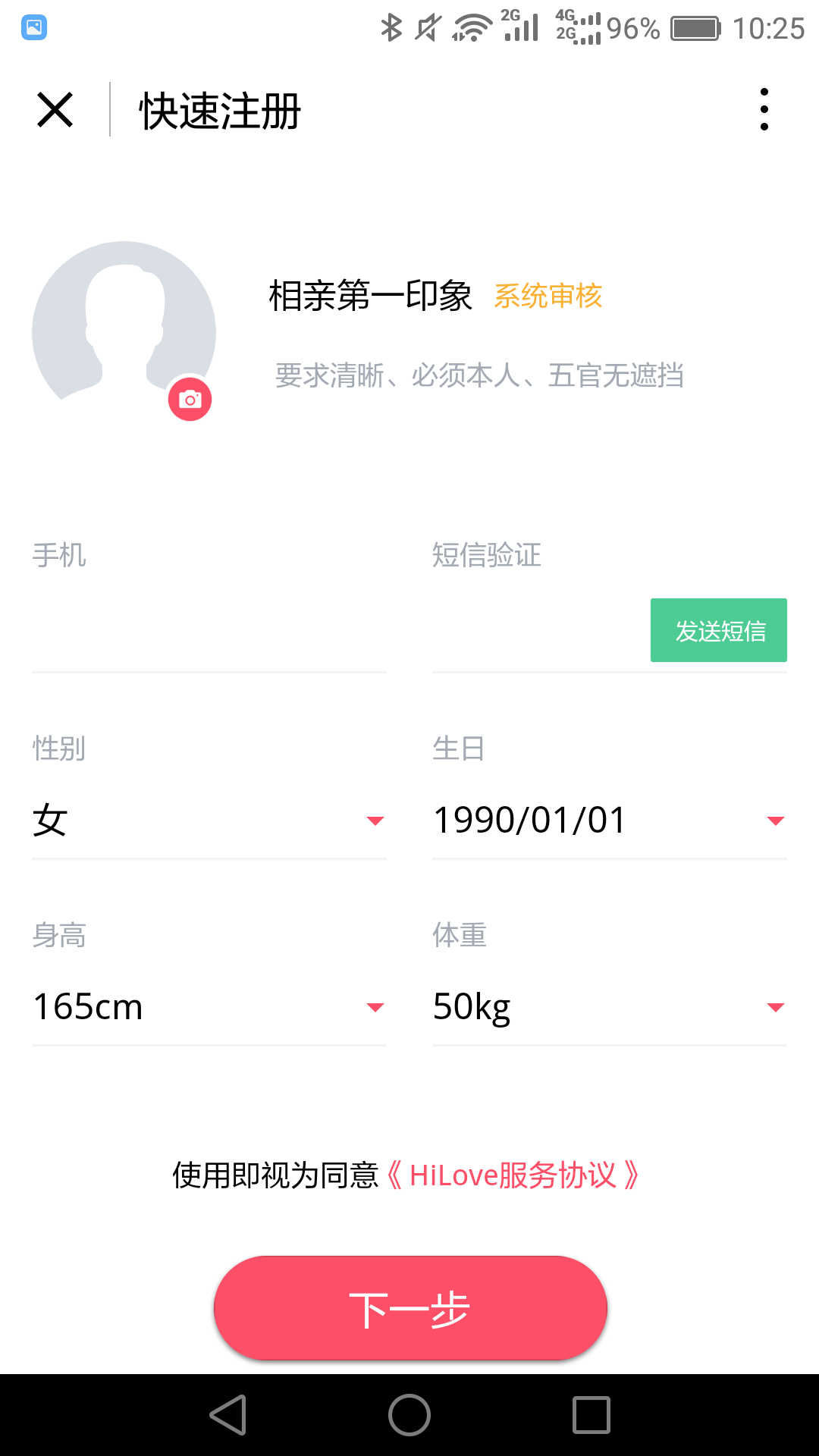Tap the 发送短信 button
819x1456 pixels.
(x=719, y=630)
